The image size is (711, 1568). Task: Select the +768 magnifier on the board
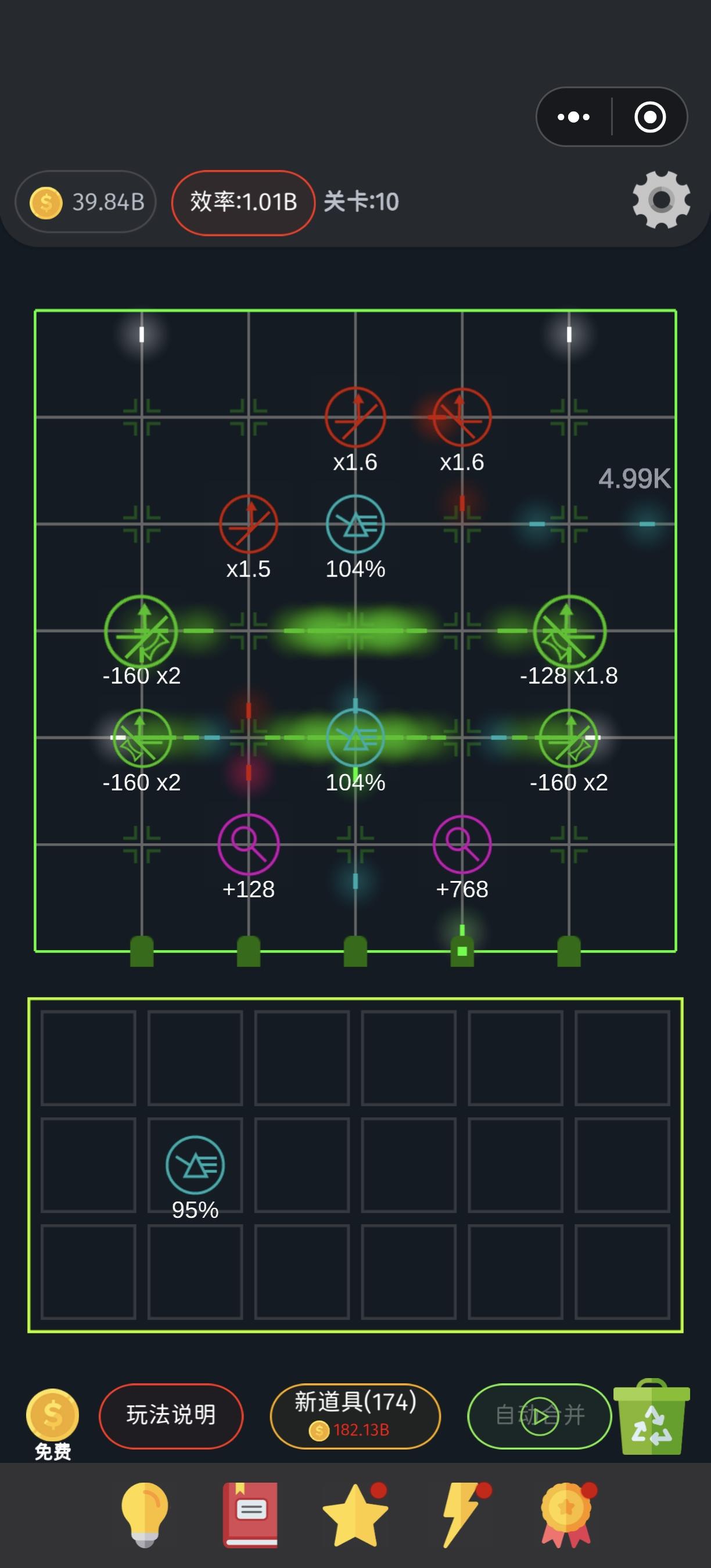point(461,844)
